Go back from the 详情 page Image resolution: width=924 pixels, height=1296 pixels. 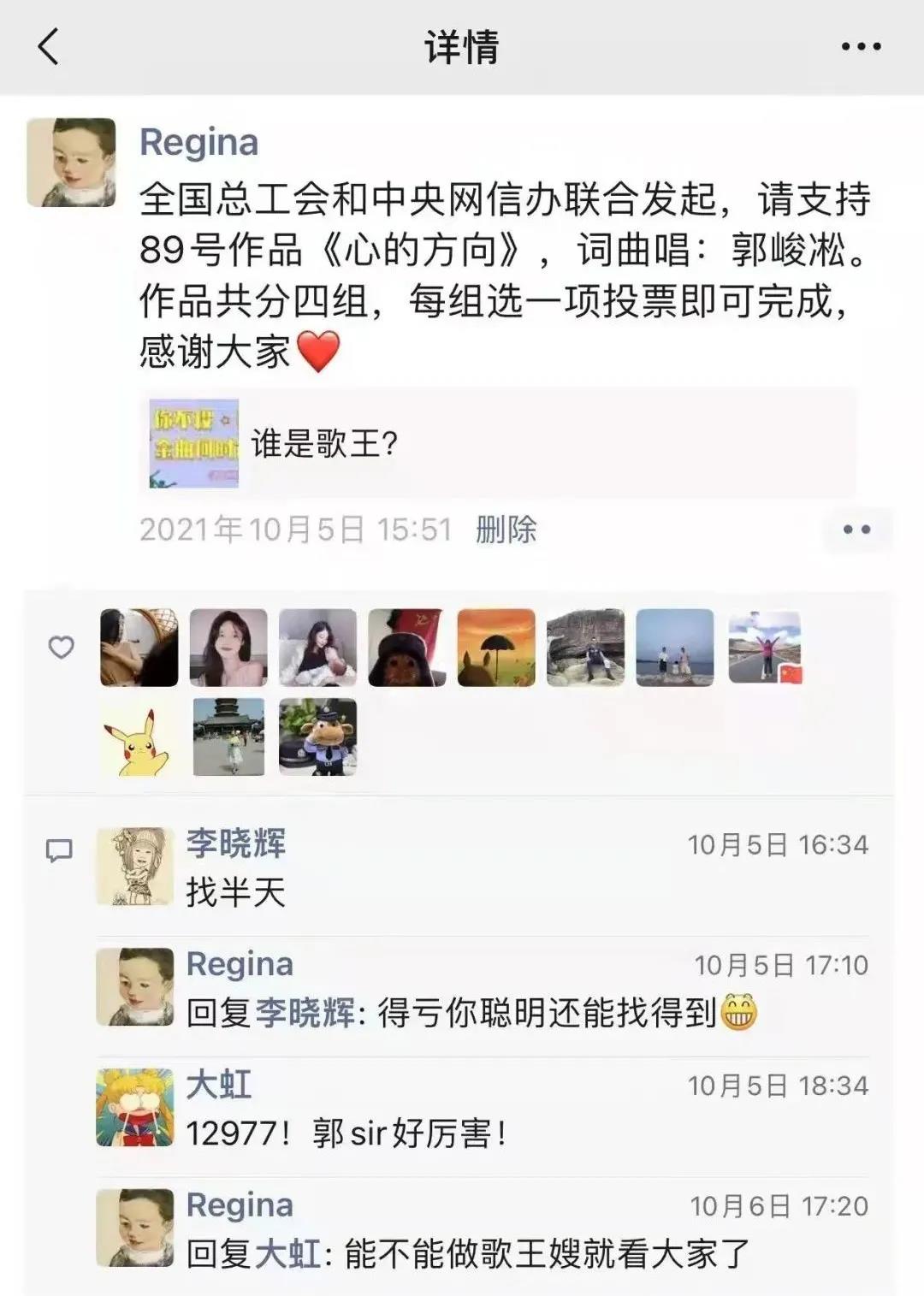49,47
